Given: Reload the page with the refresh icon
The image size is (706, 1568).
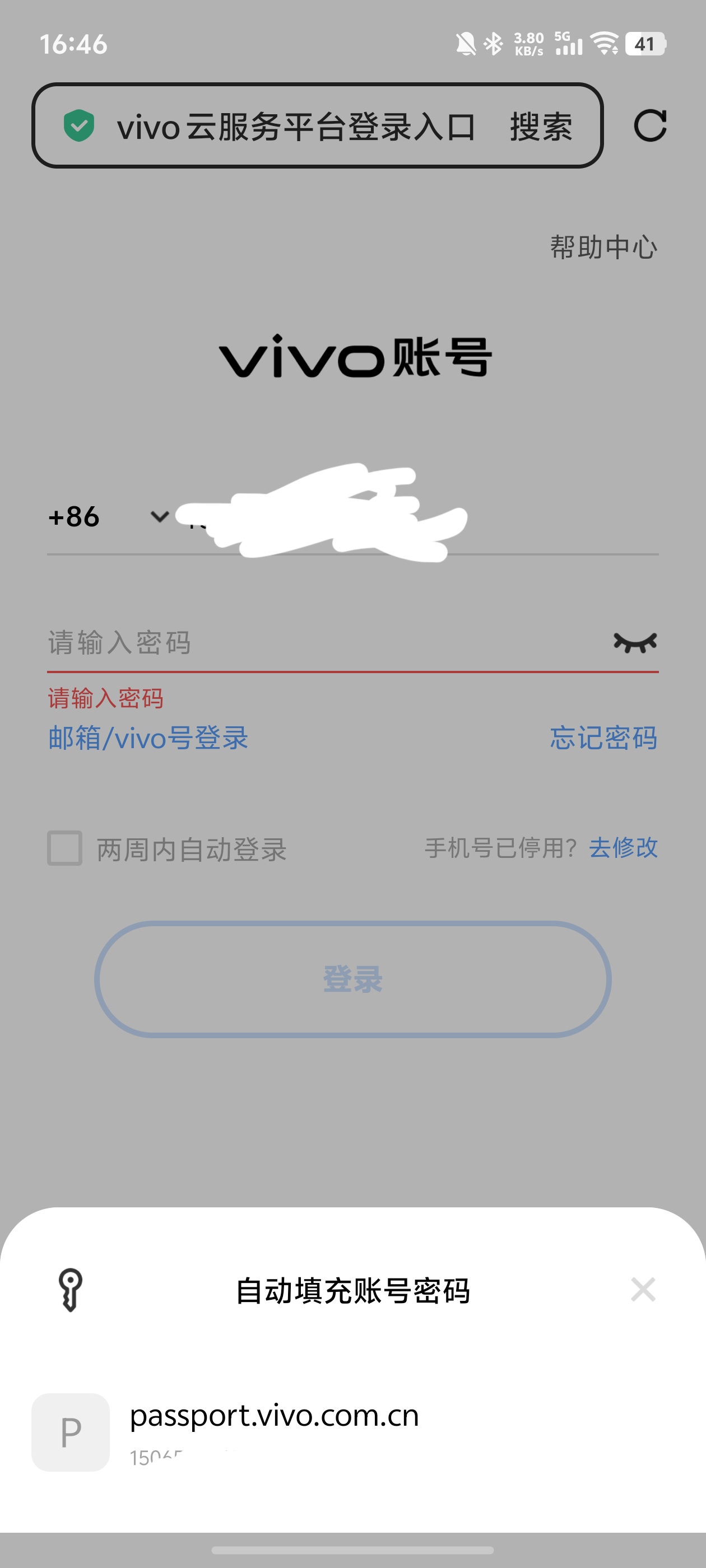Looking at the screenshot, I should [x=649, y=126].
